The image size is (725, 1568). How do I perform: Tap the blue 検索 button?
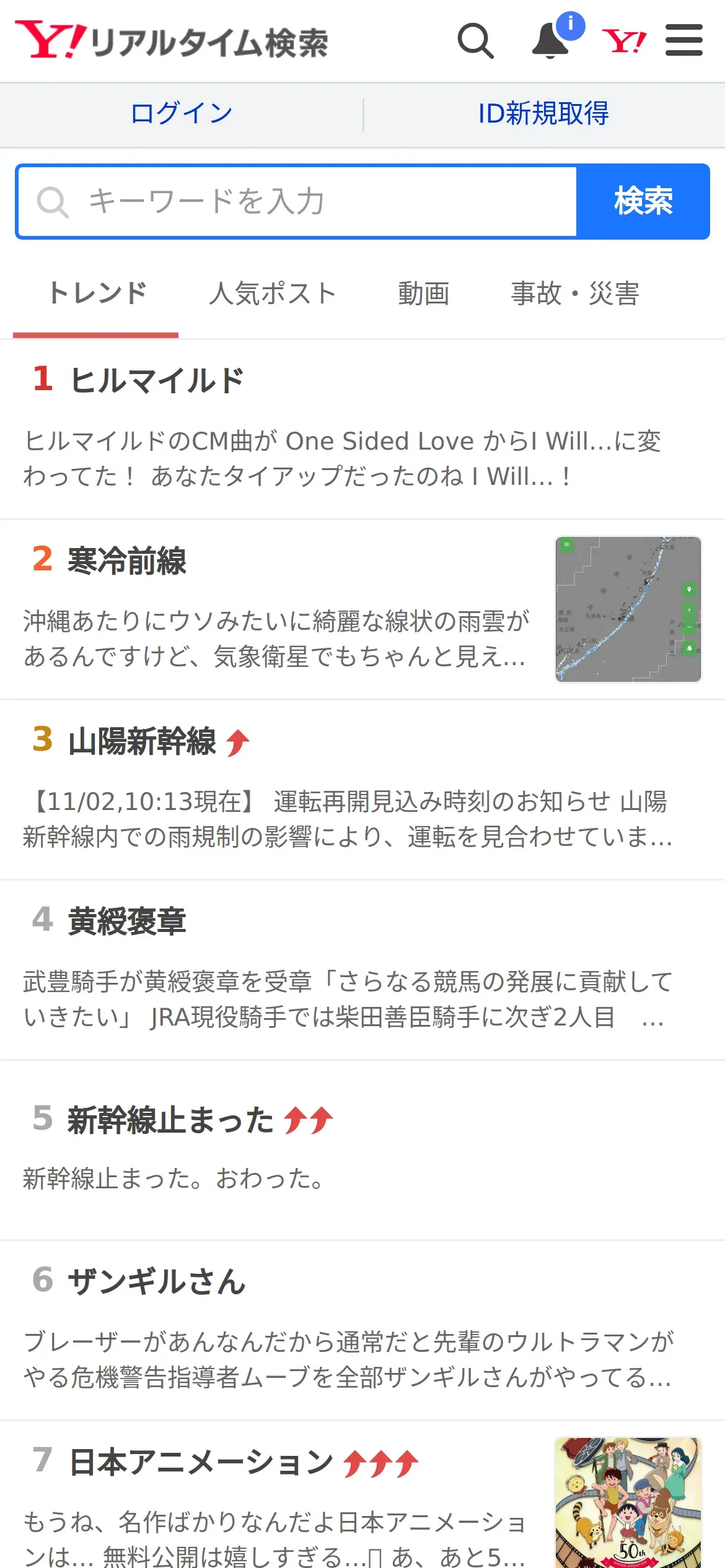pos(643,201)
